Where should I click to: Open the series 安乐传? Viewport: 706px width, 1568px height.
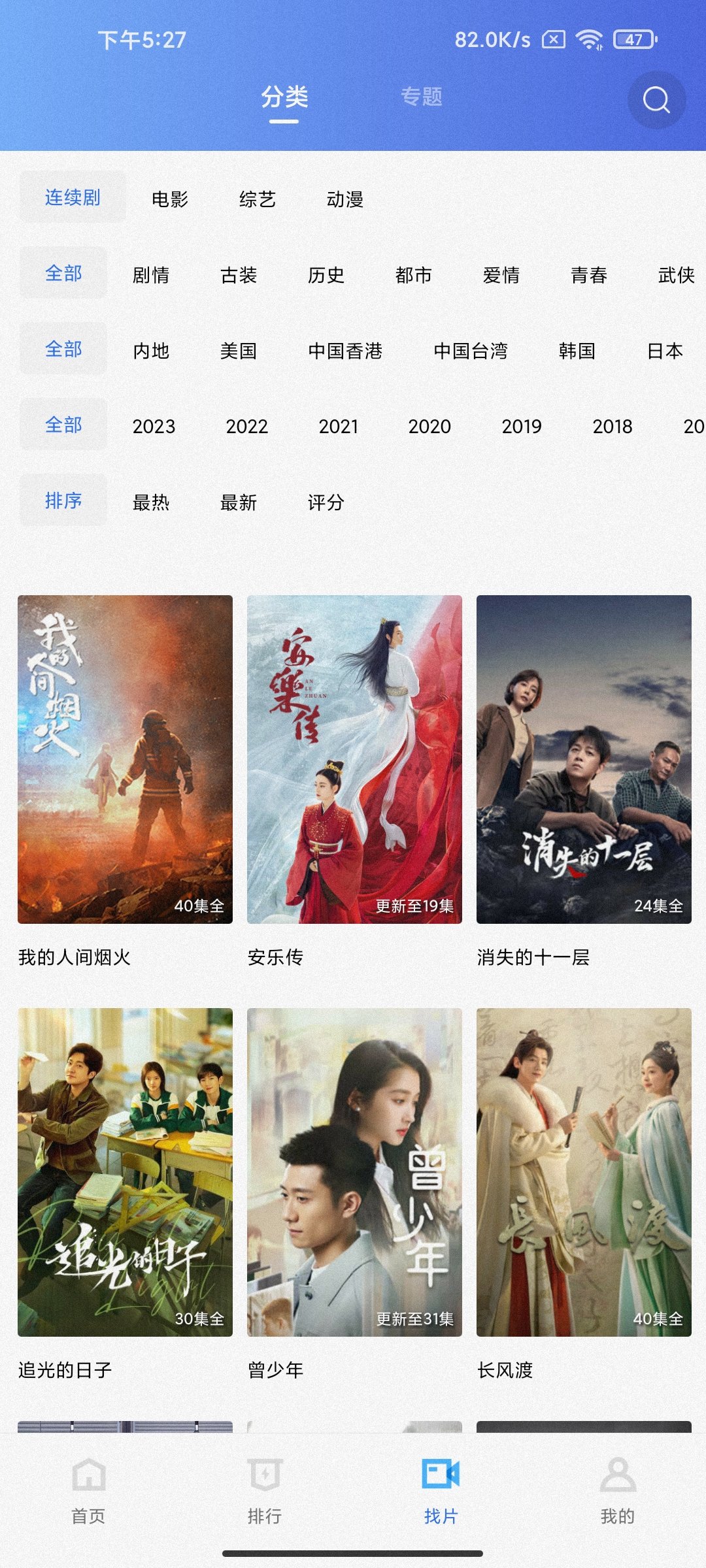354,759
